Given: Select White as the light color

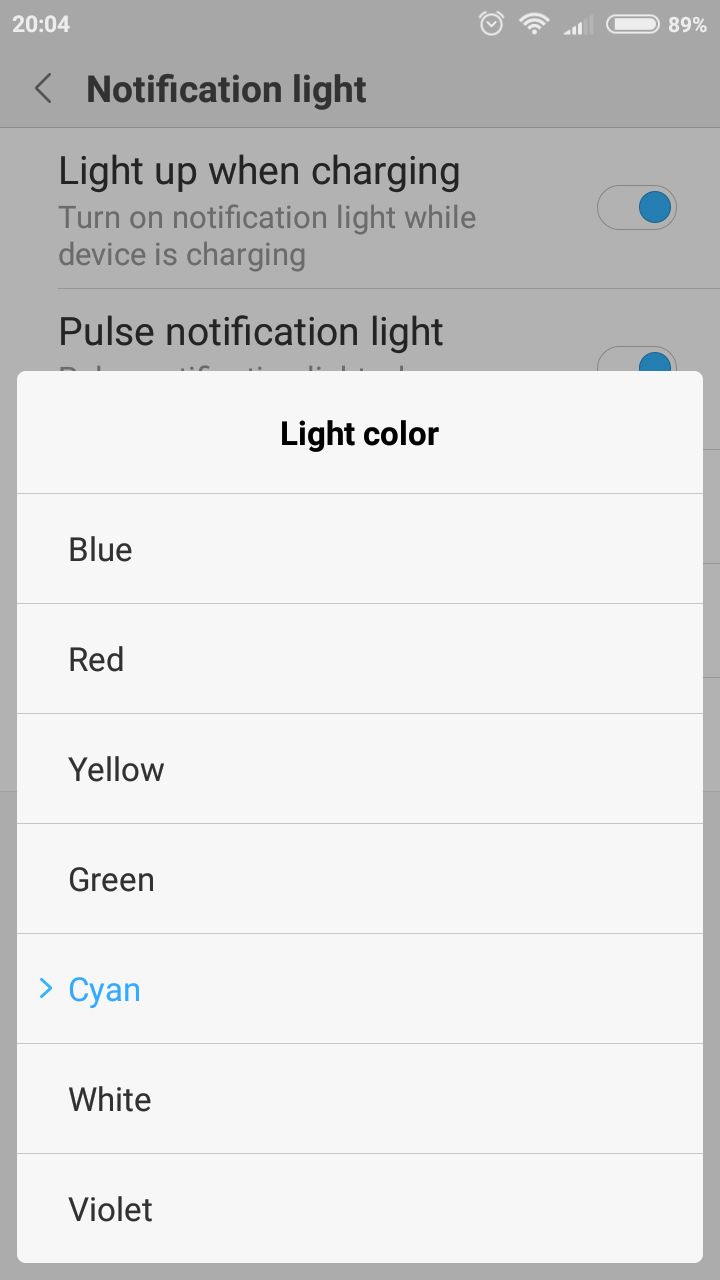Looking at the screenshot, I should coord(360,1099).
